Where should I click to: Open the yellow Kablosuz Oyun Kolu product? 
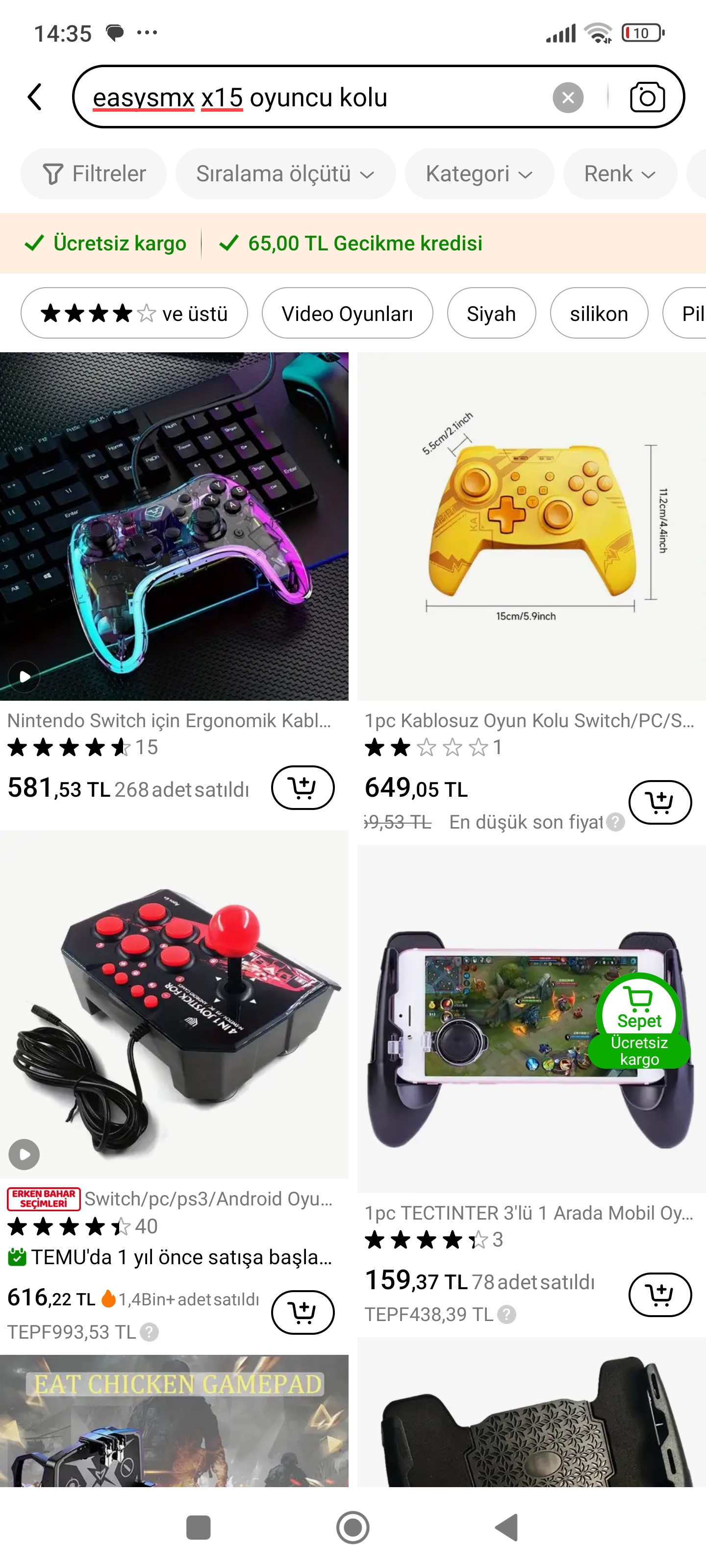pyautogui.click(x=531, y=527)
